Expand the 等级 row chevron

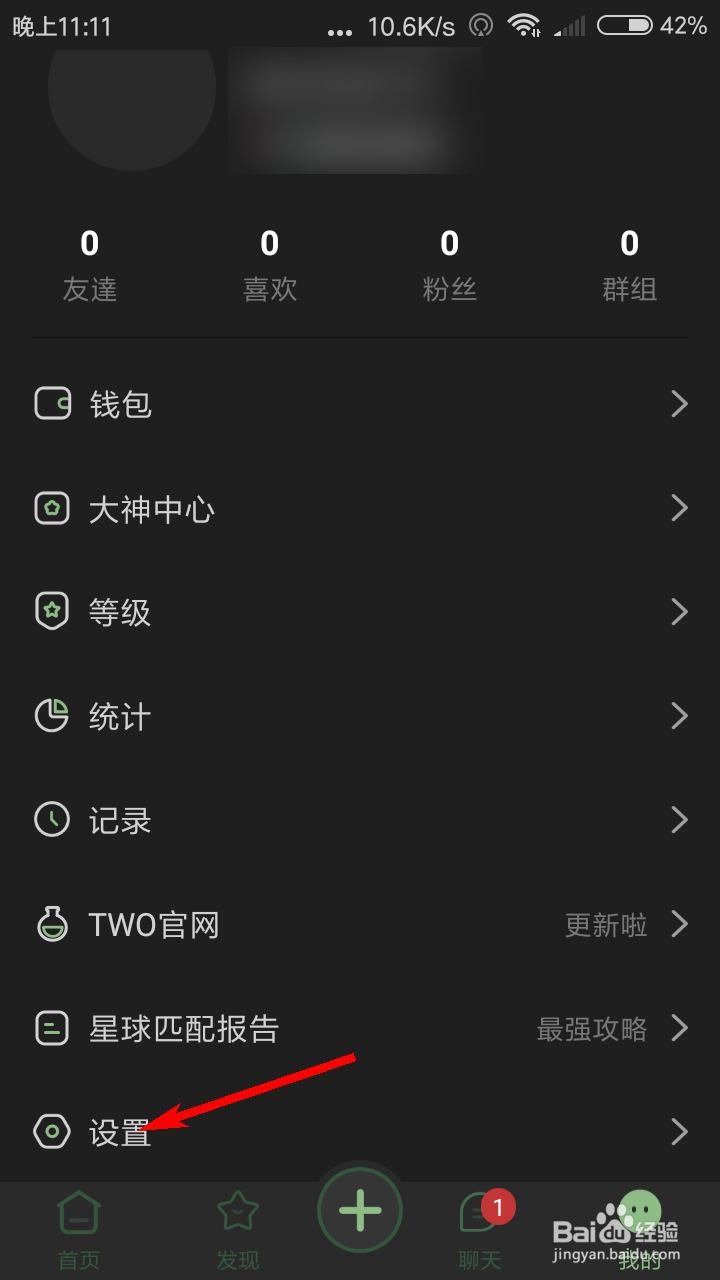pyautogui.click(x=679, y=612)
